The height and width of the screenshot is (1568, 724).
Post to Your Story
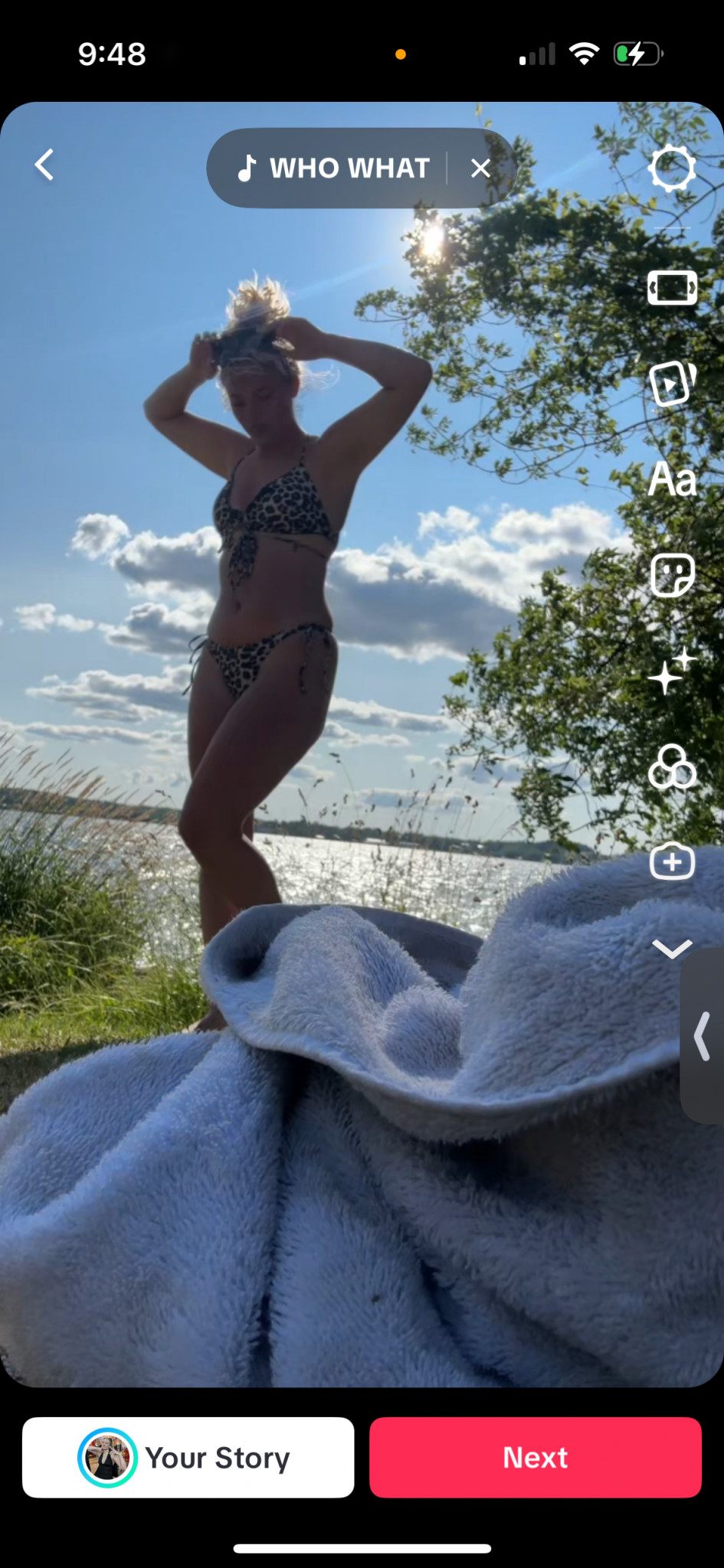tap(188, 1457)
